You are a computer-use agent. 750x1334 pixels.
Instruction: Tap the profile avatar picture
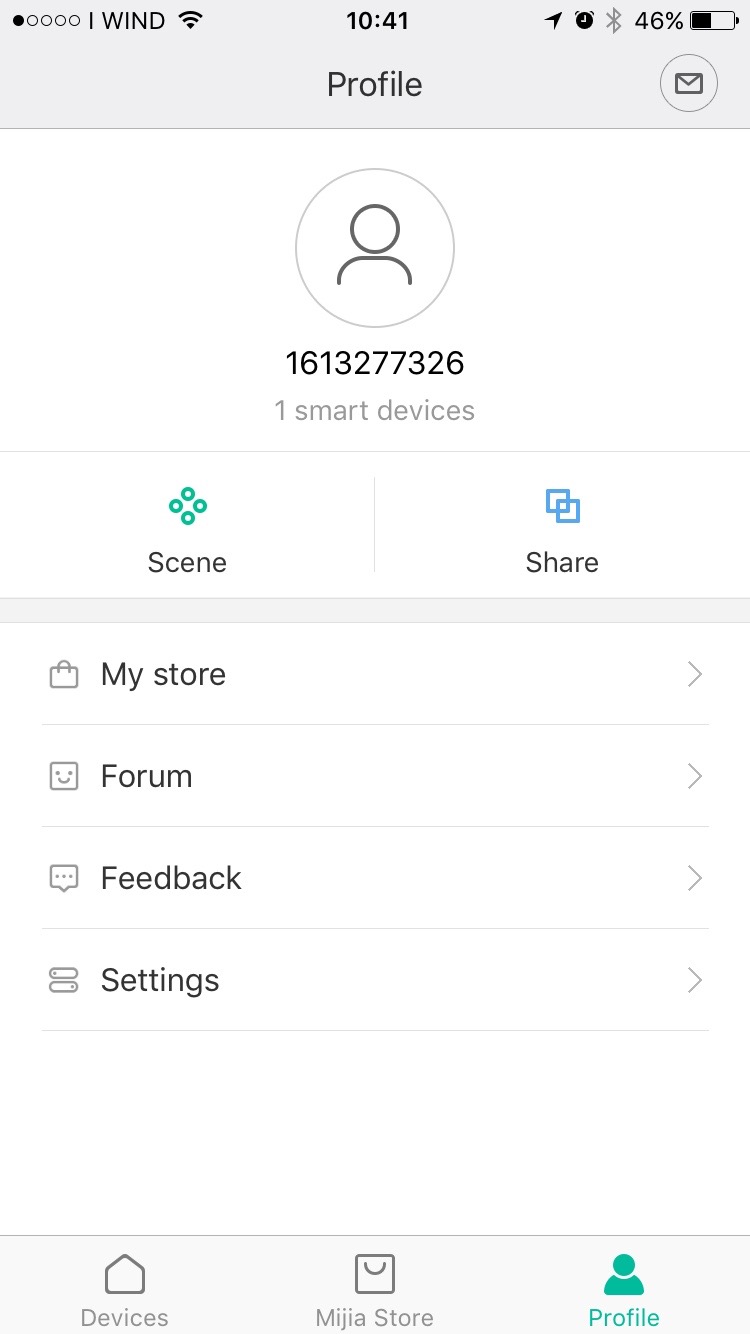(x=375, y=248)
